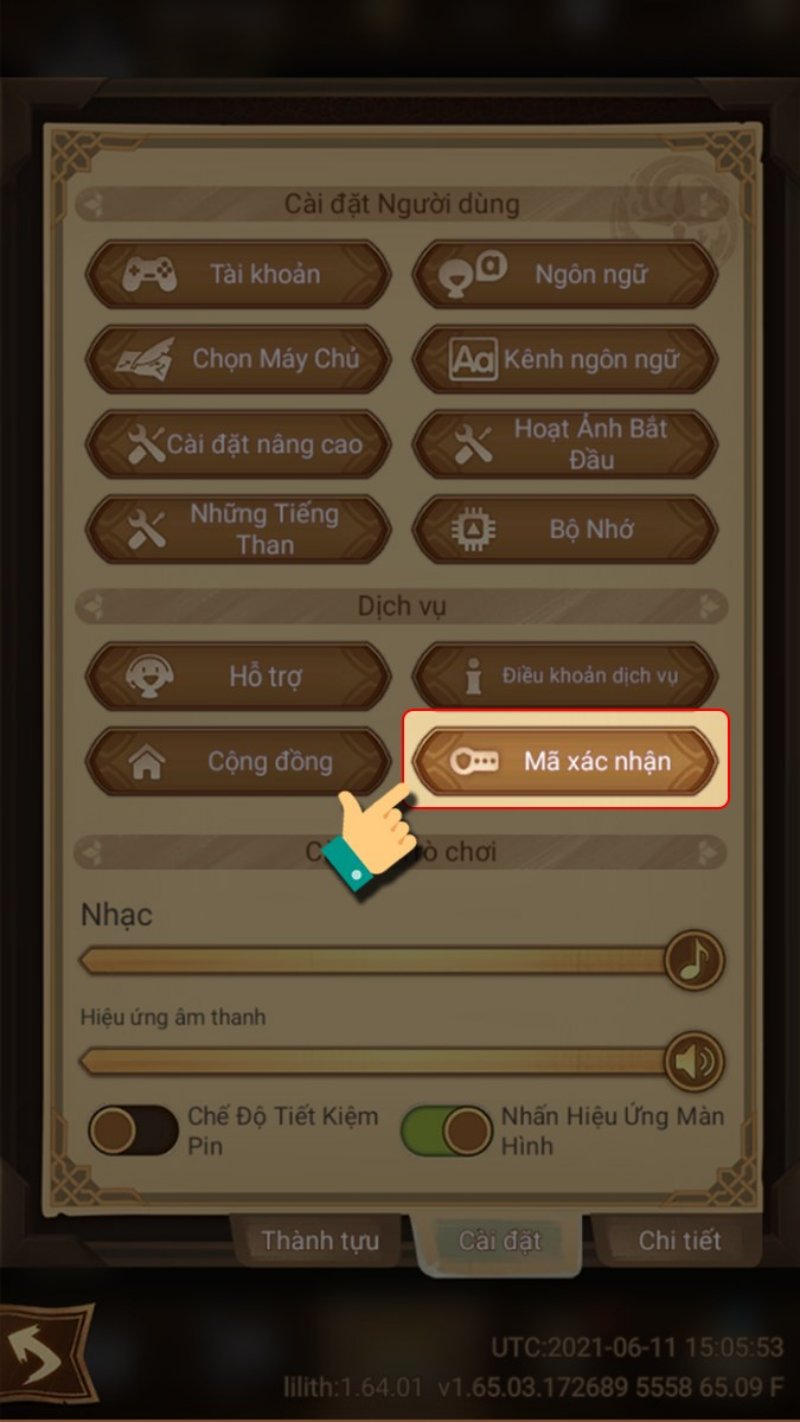Viewport: 800px width, 1422px height.
Task: Select the key icon on Mã xác nhận
Action: pos(478,761)
